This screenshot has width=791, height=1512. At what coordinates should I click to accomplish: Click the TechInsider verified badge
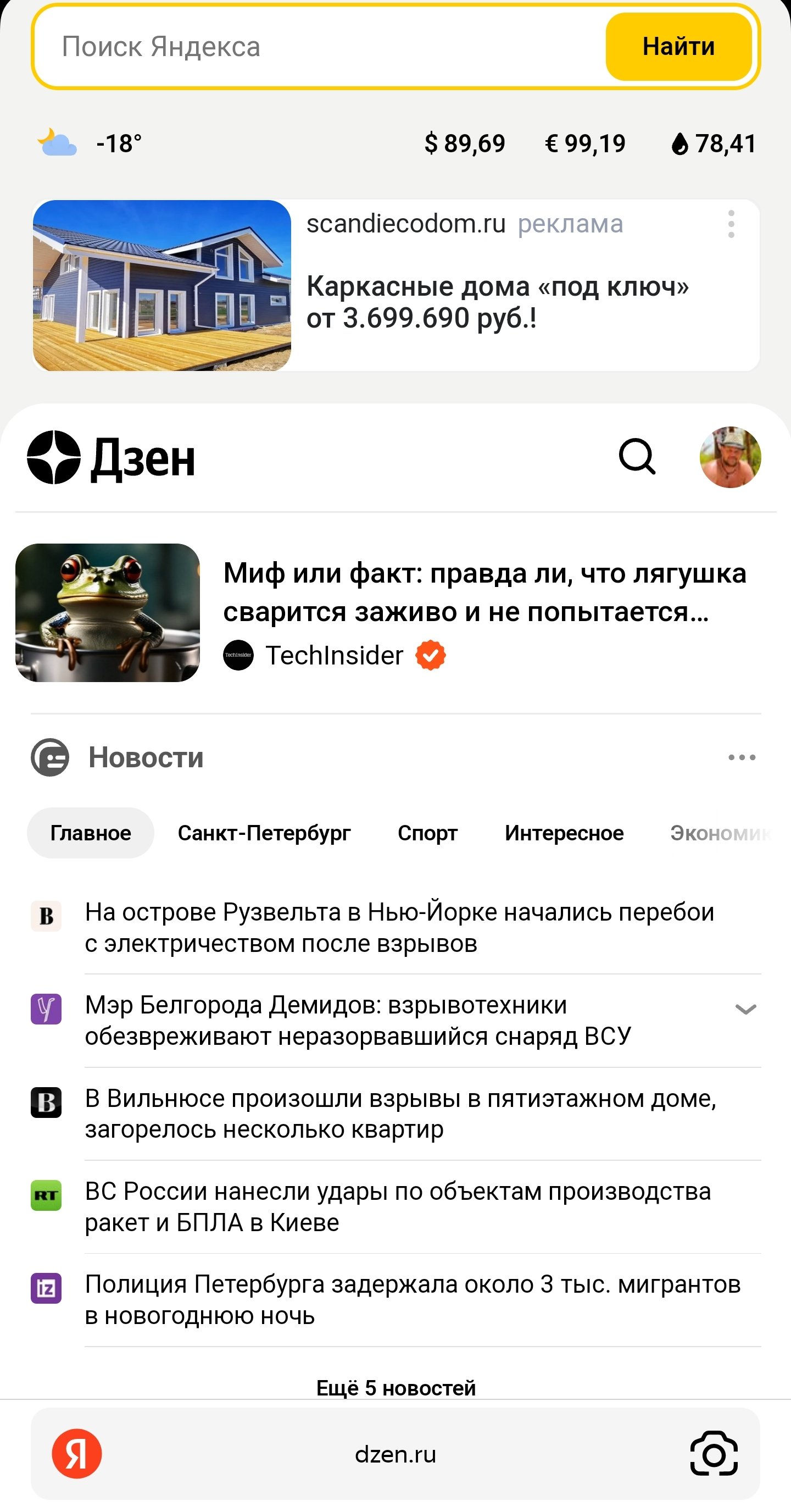[430, 655]
